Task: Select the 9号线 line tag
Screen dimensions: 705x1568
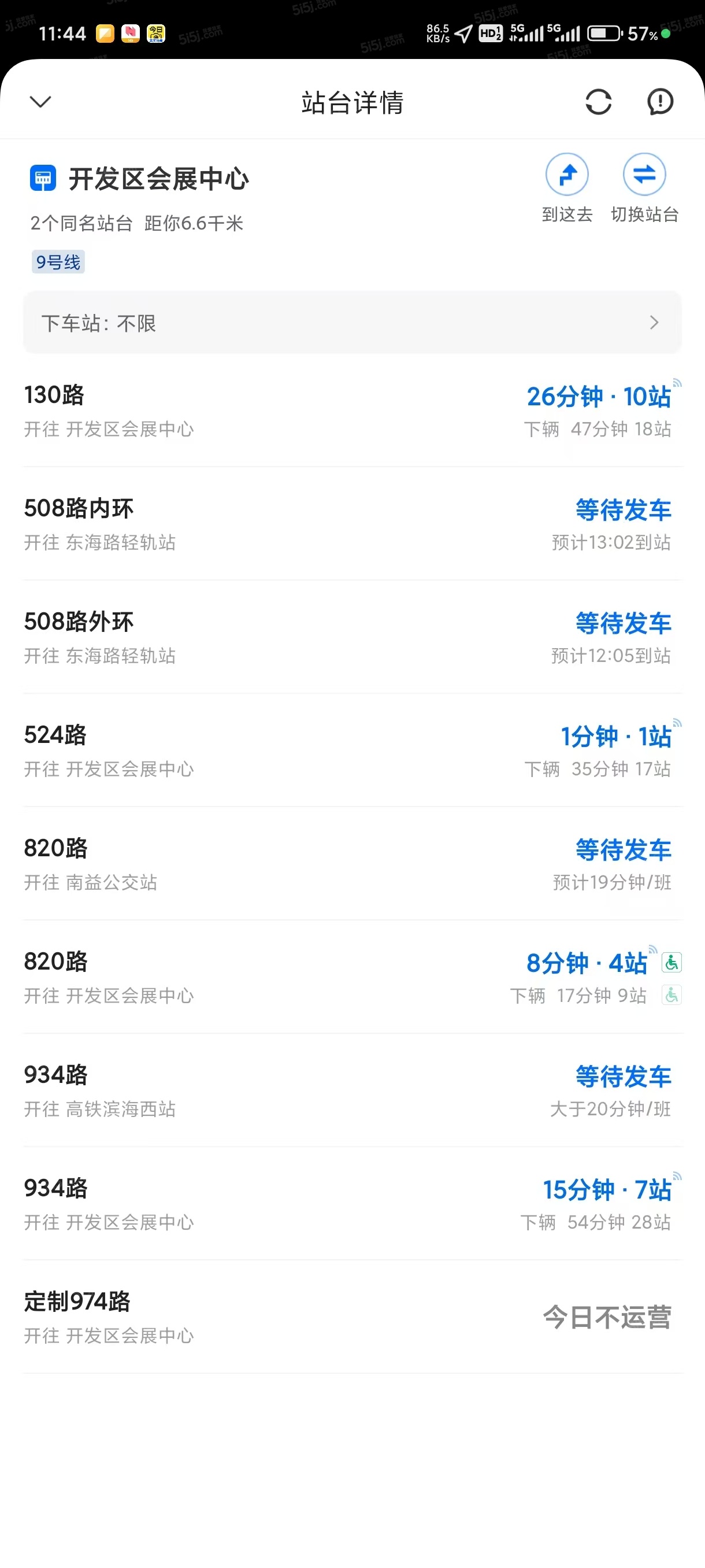Action: (58, 262)
